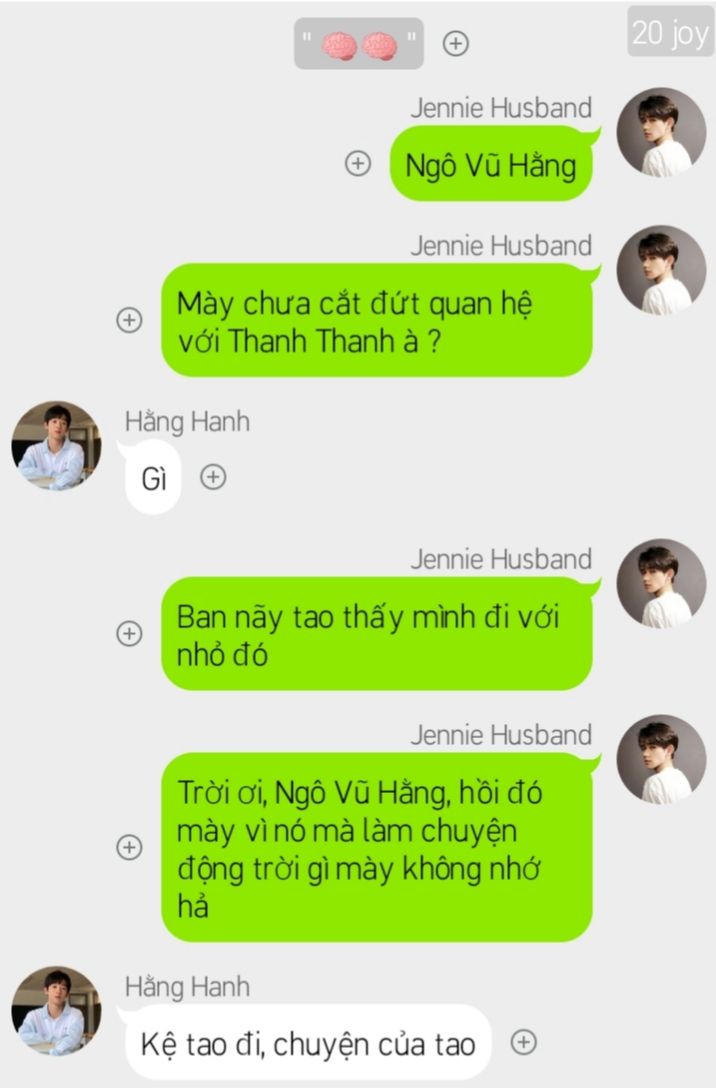
Task: Open Jennie Husband's avatar by "Ngô Vũ Hằng"
Action: pos(661,132)
